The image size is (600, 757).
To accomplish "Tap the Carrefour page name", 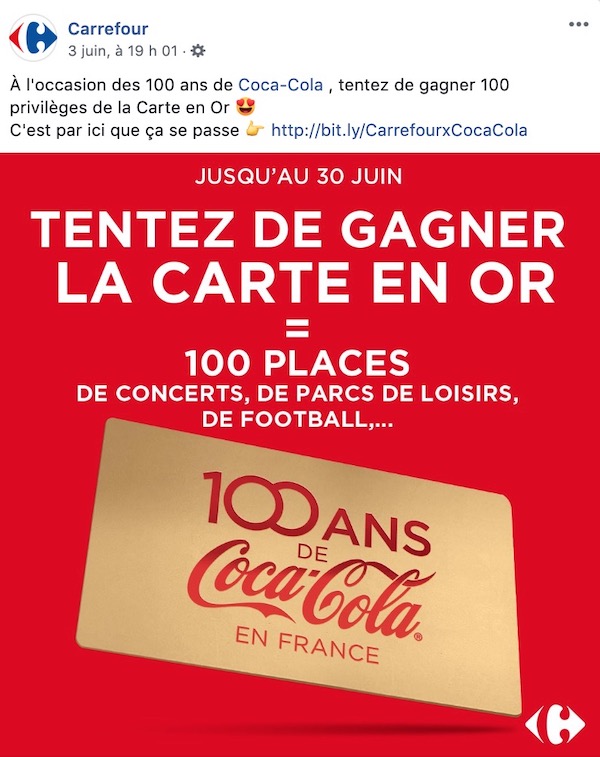I will [107, 28].
